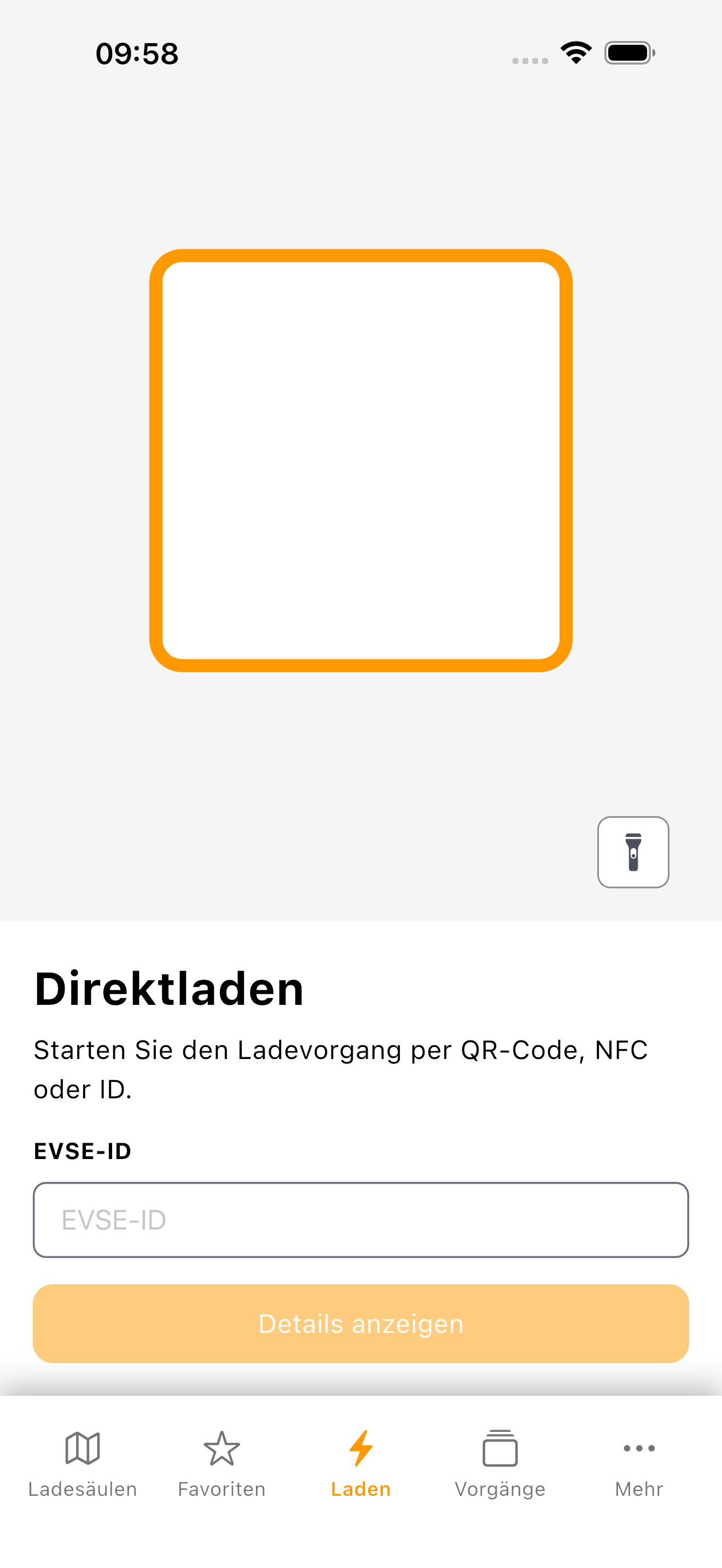Screen dimensions: 722x1568
Task: Focus the EVSE-ID input field
Action: [361, 1220]
